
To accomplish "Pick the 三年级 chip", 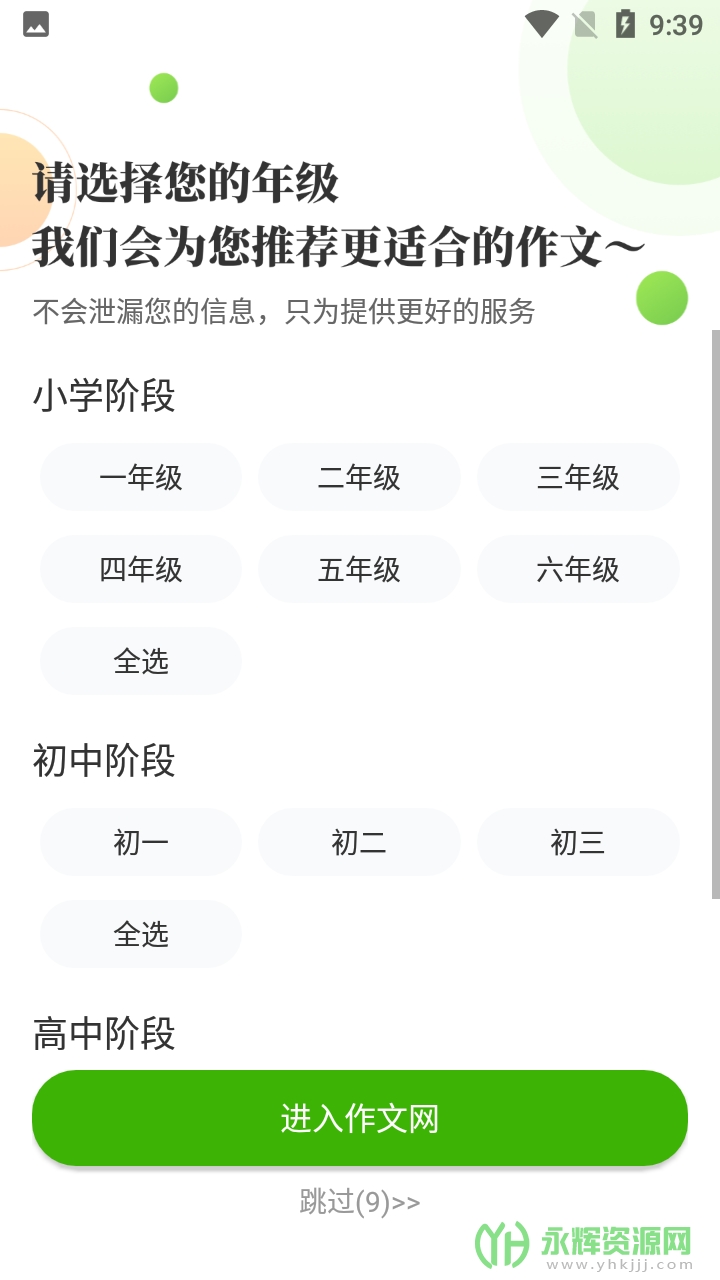I will [x=578, y=477].
